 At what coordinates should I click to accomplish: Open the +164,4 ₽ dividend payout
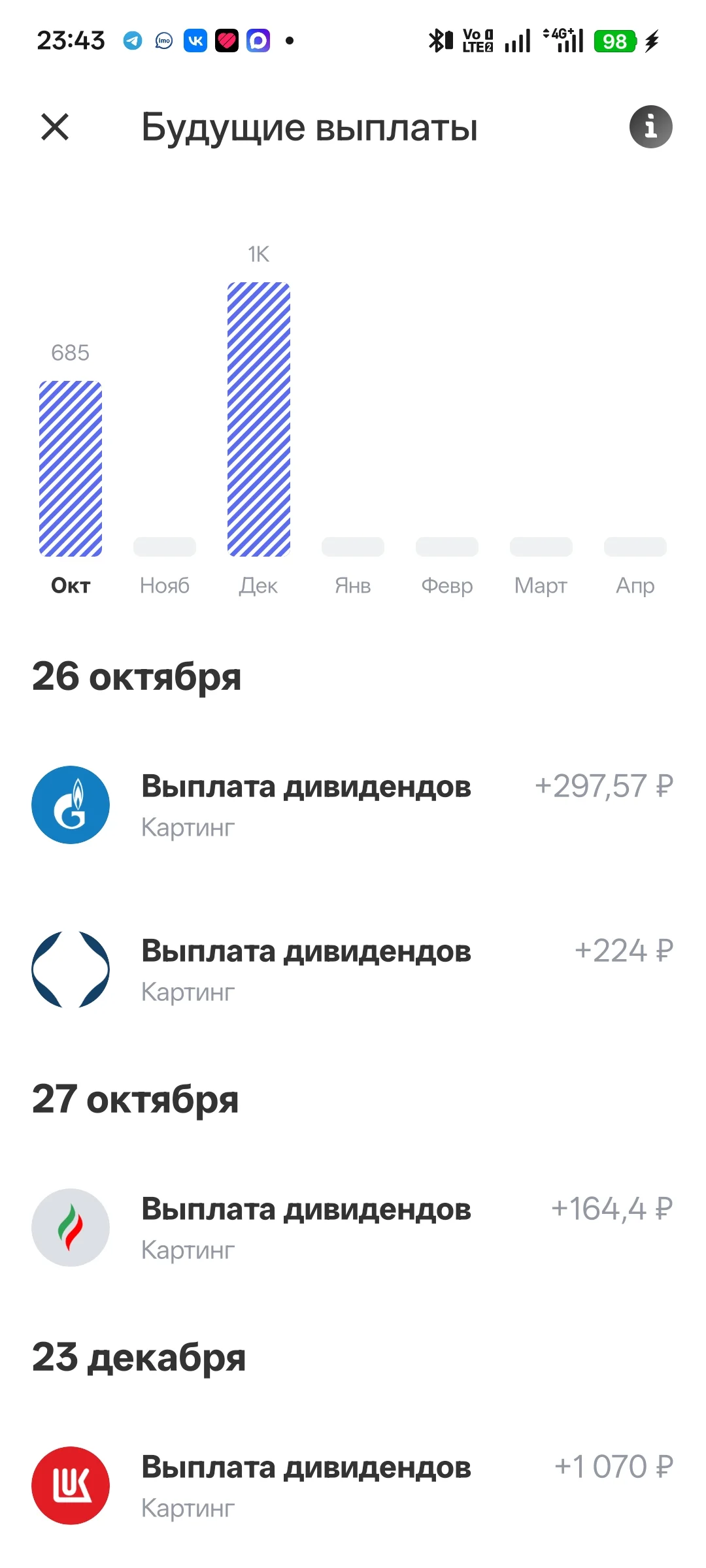click(353, 1228)
